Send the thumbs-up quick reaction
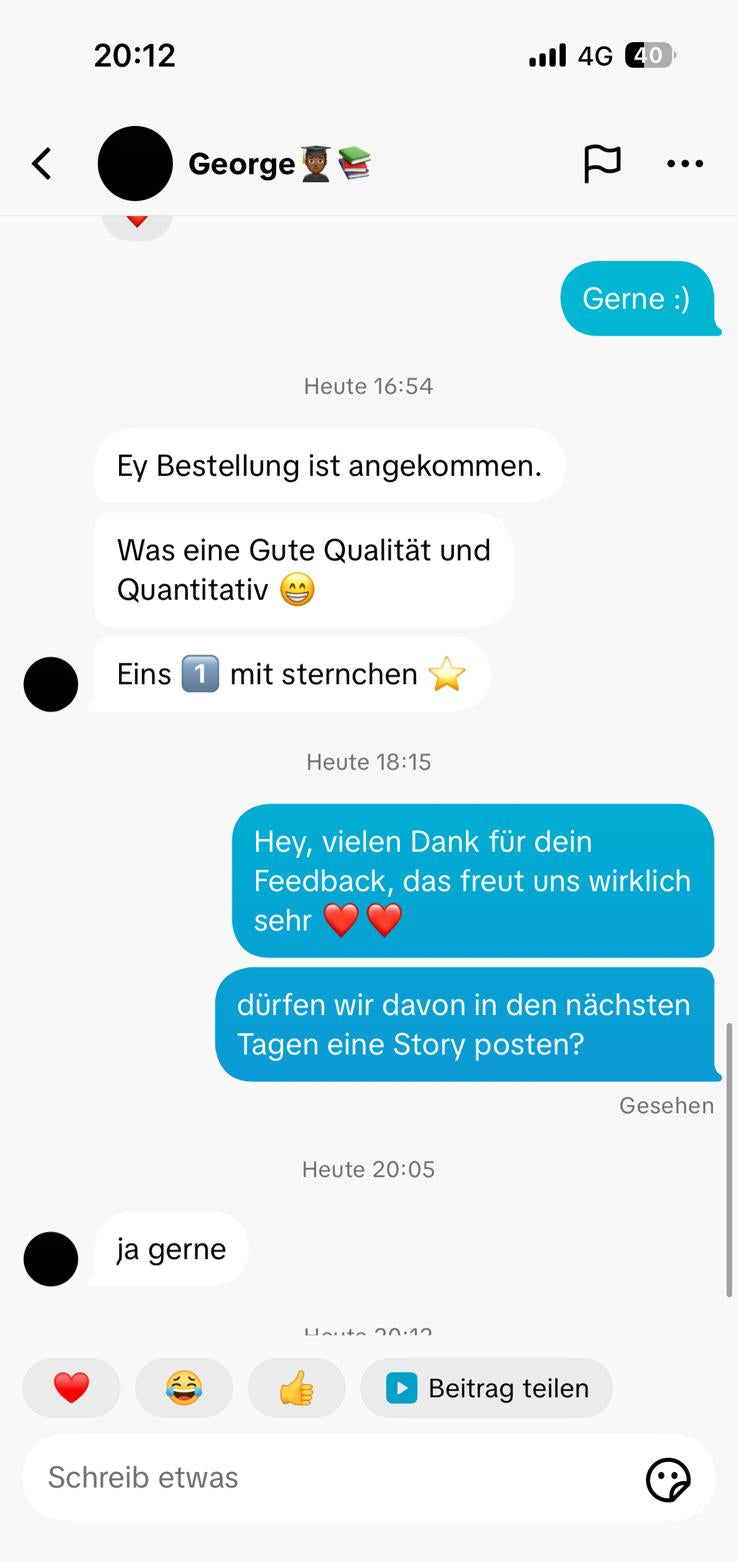 (x=297, y=1388)
